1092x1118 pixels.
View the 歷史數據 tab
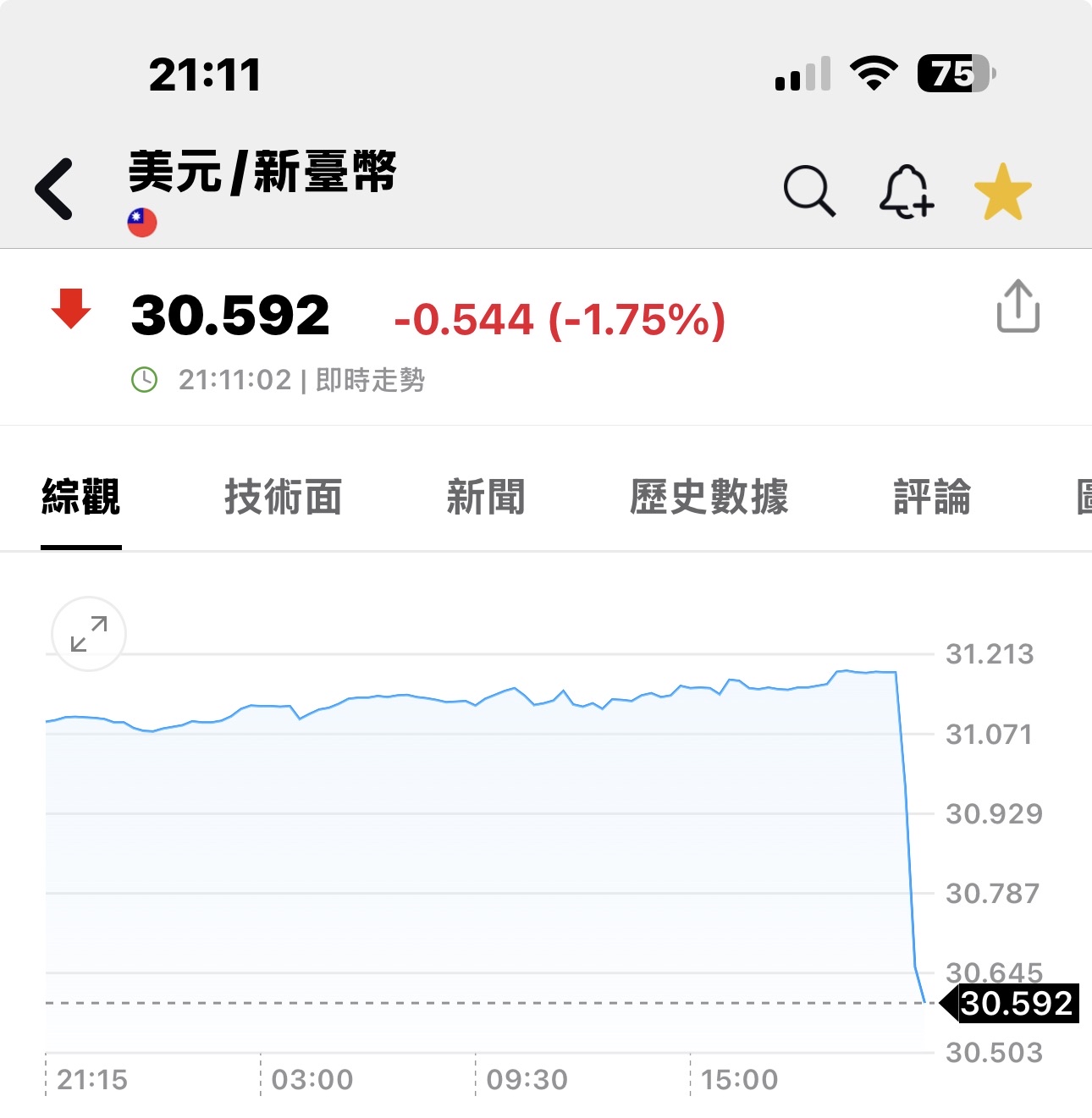709,497
